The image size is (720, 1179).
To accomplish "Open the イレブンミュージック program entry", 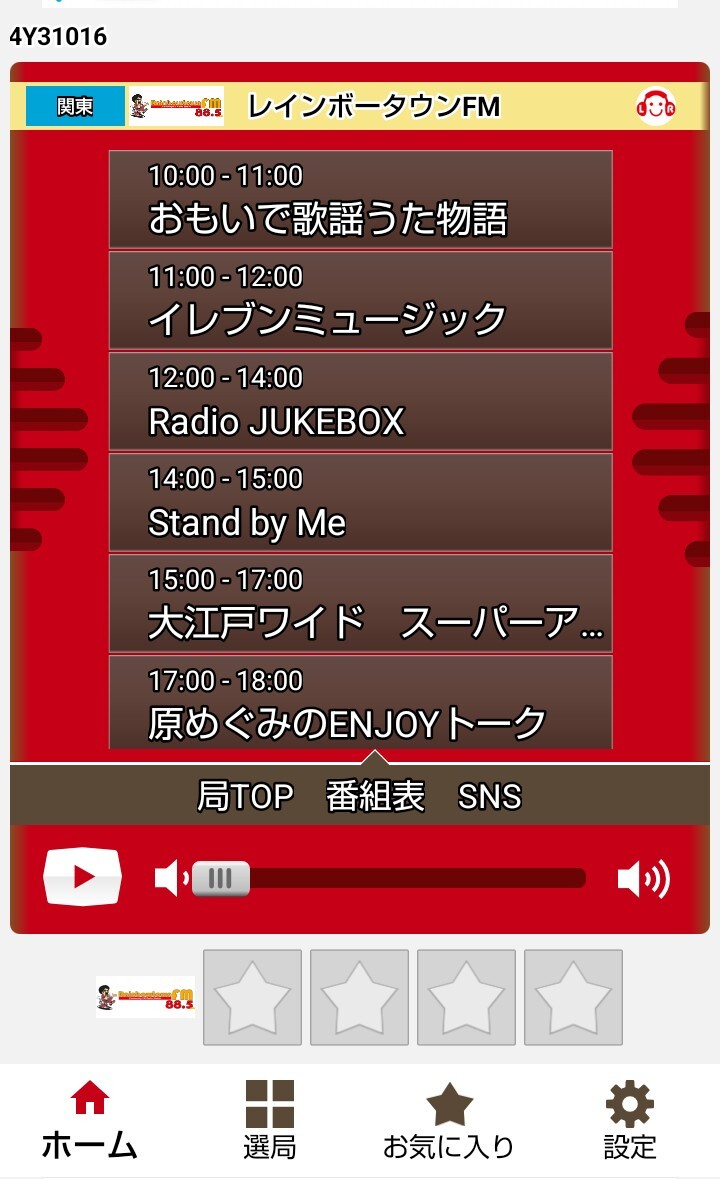I will [x=360, y=300].
